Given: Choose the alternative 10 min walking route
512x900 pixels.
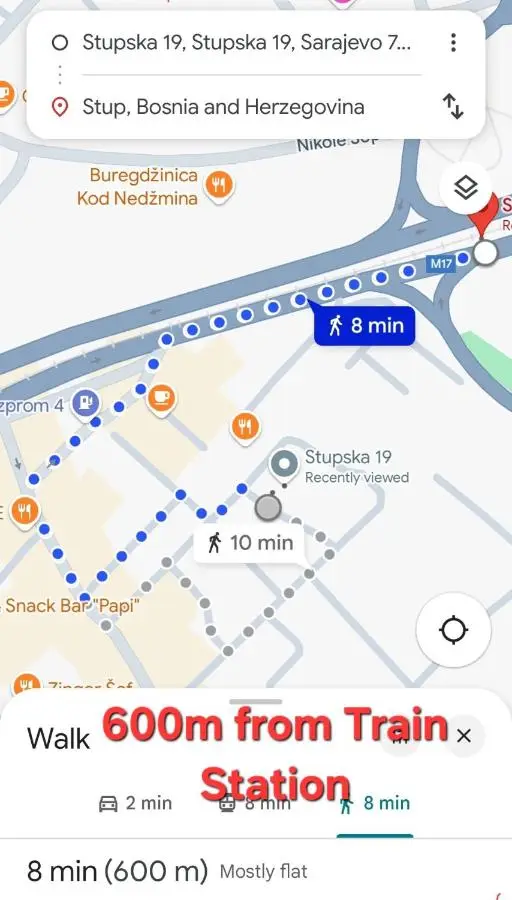Looking at the screenshot, I should coord(249,542).
